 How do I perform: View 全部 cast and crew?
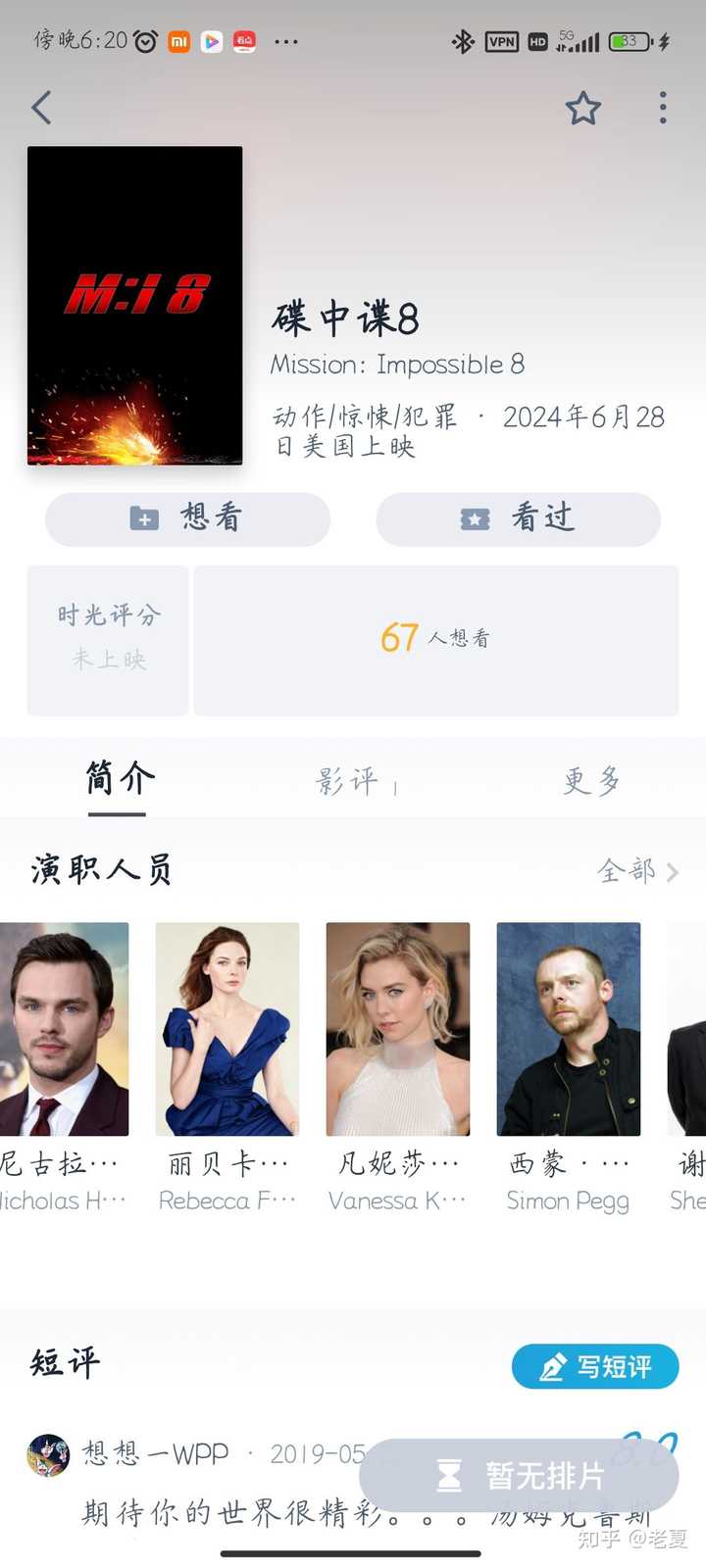637,870
